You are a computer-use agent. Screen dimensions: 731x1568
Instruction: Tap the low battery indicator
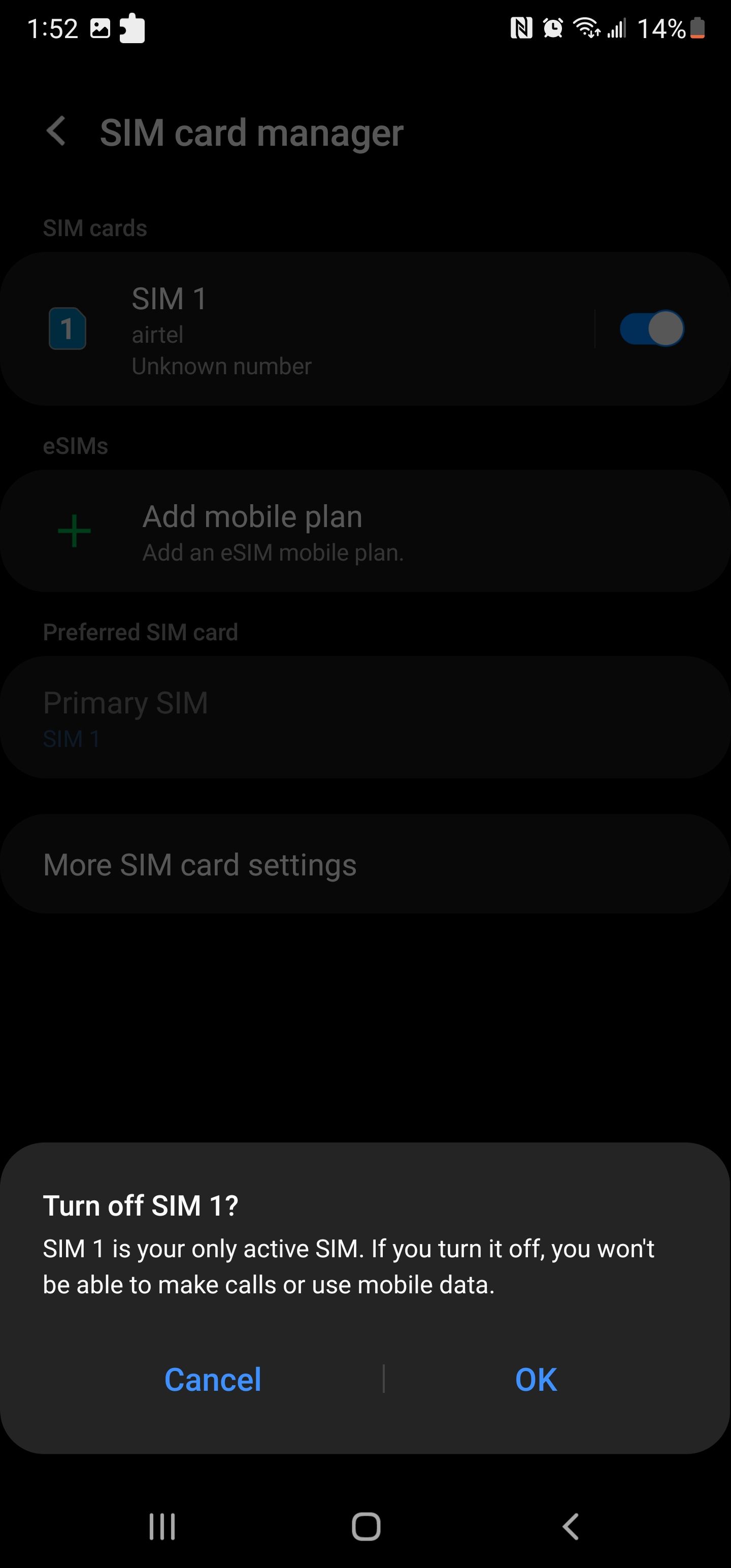pos(697,27)
